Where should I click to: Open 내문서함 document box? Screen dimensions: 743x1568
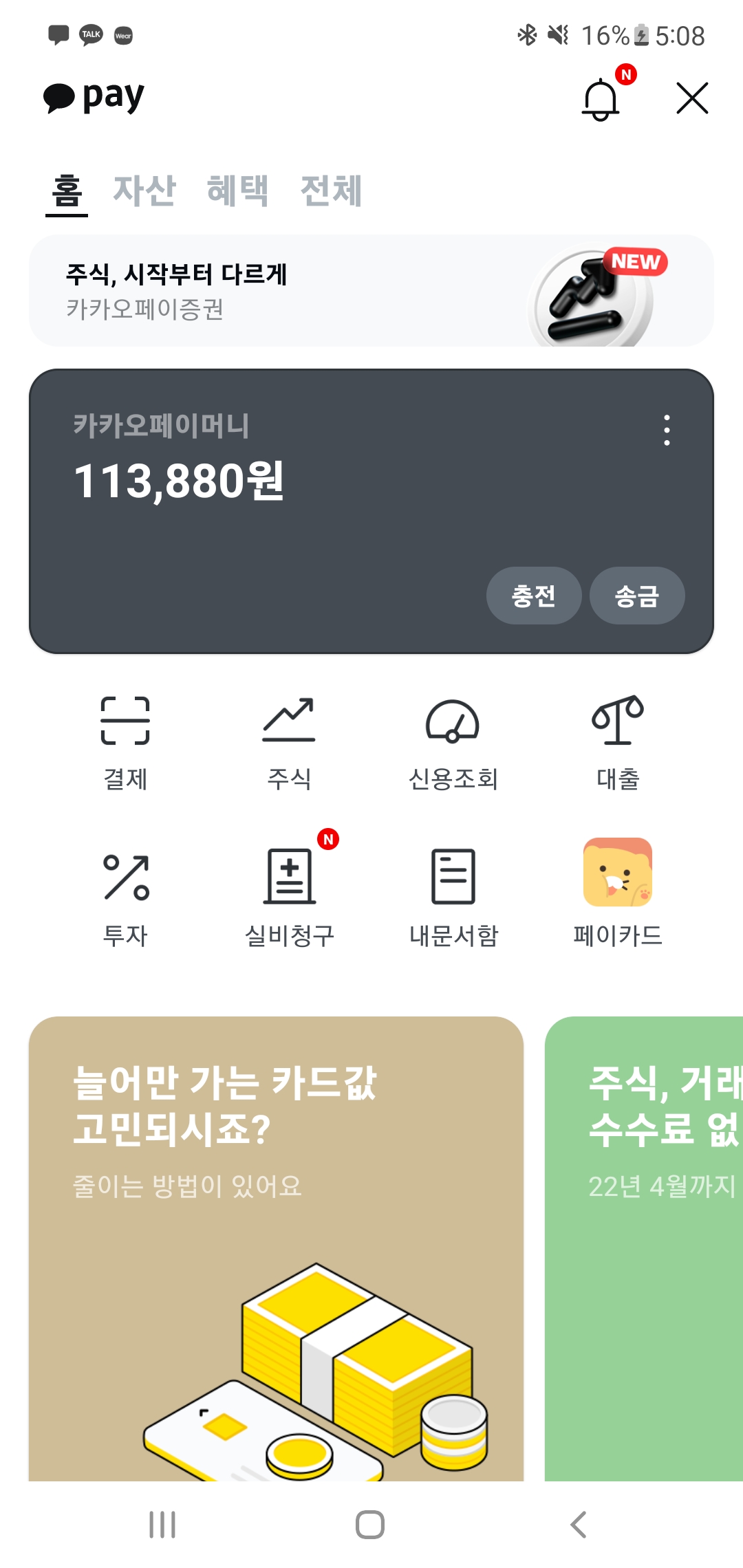tap(453, 898)
